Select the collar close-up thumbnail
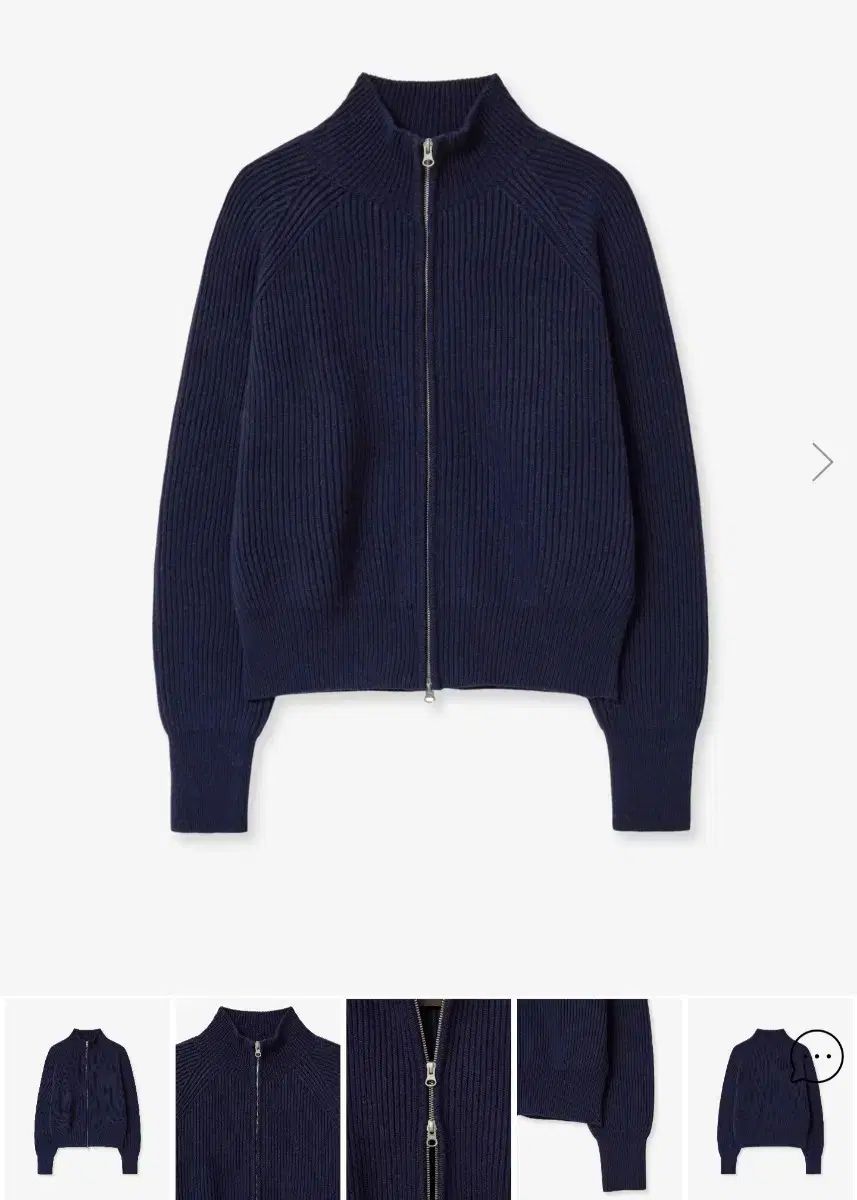Image resolution: width=857 pixels, height=1200 pixels. coord(258,1098)
